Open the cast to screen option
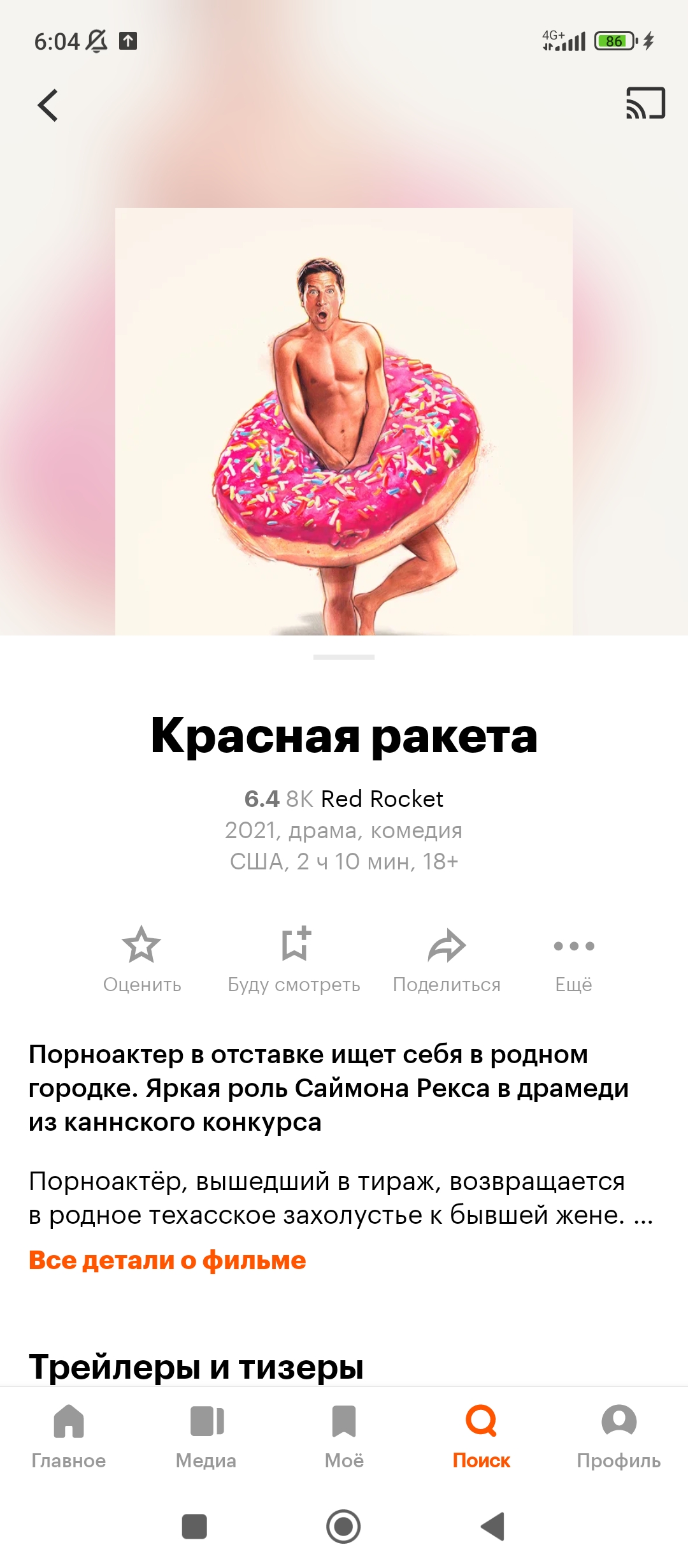688x1568 pixels. [645, 103]
